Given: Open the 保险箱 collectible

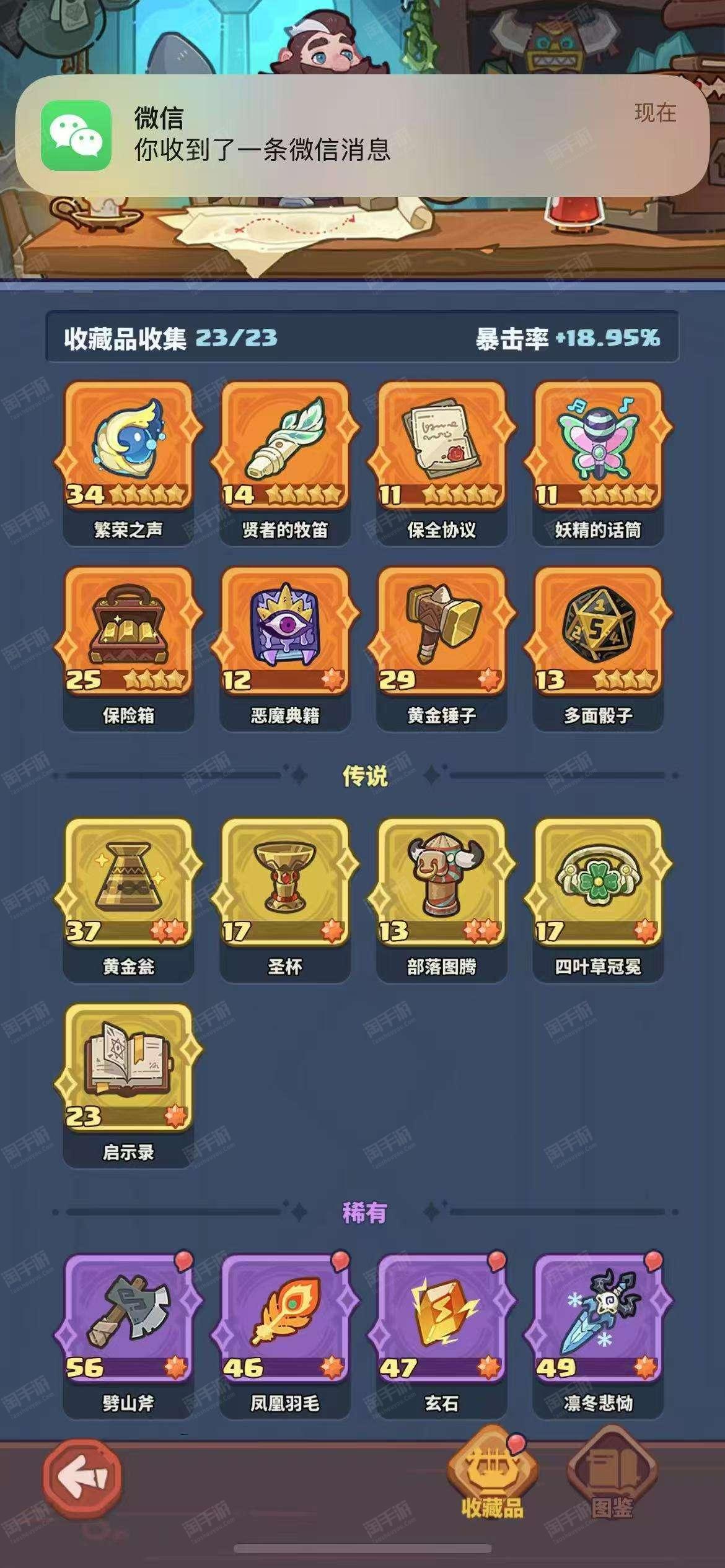Looking at the screenshot, I should (x=128, y=648).
